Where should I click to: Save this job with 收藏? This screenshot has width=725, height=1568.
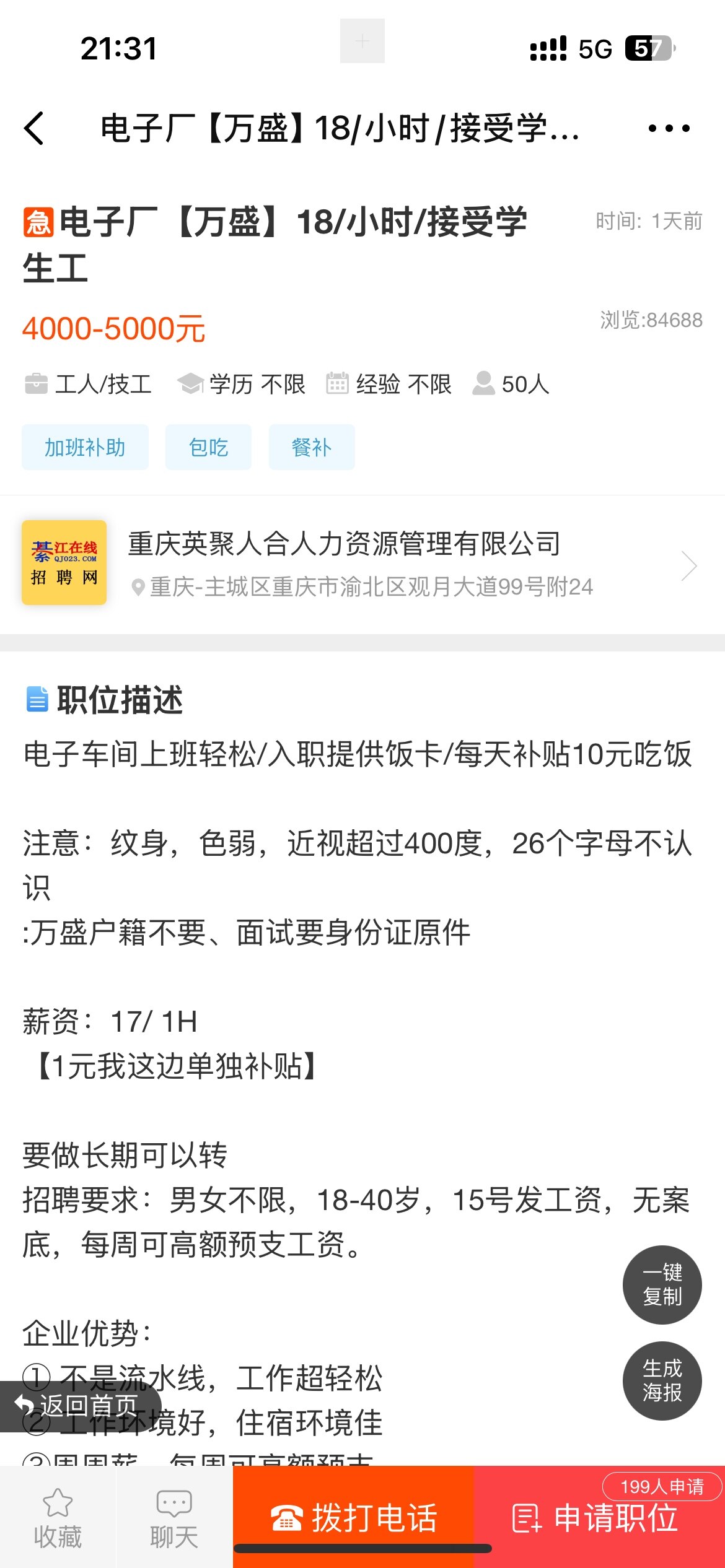tap(58, 1518)
